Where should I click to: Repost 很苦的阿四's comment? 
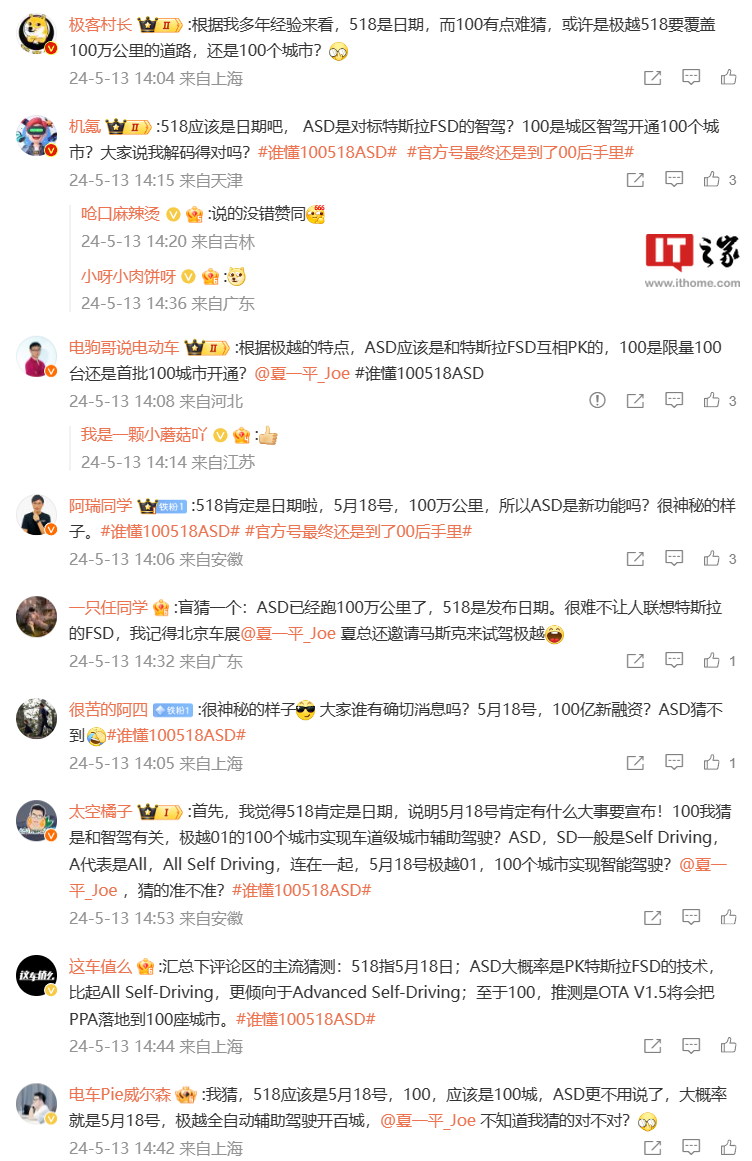tap(635, 763)
